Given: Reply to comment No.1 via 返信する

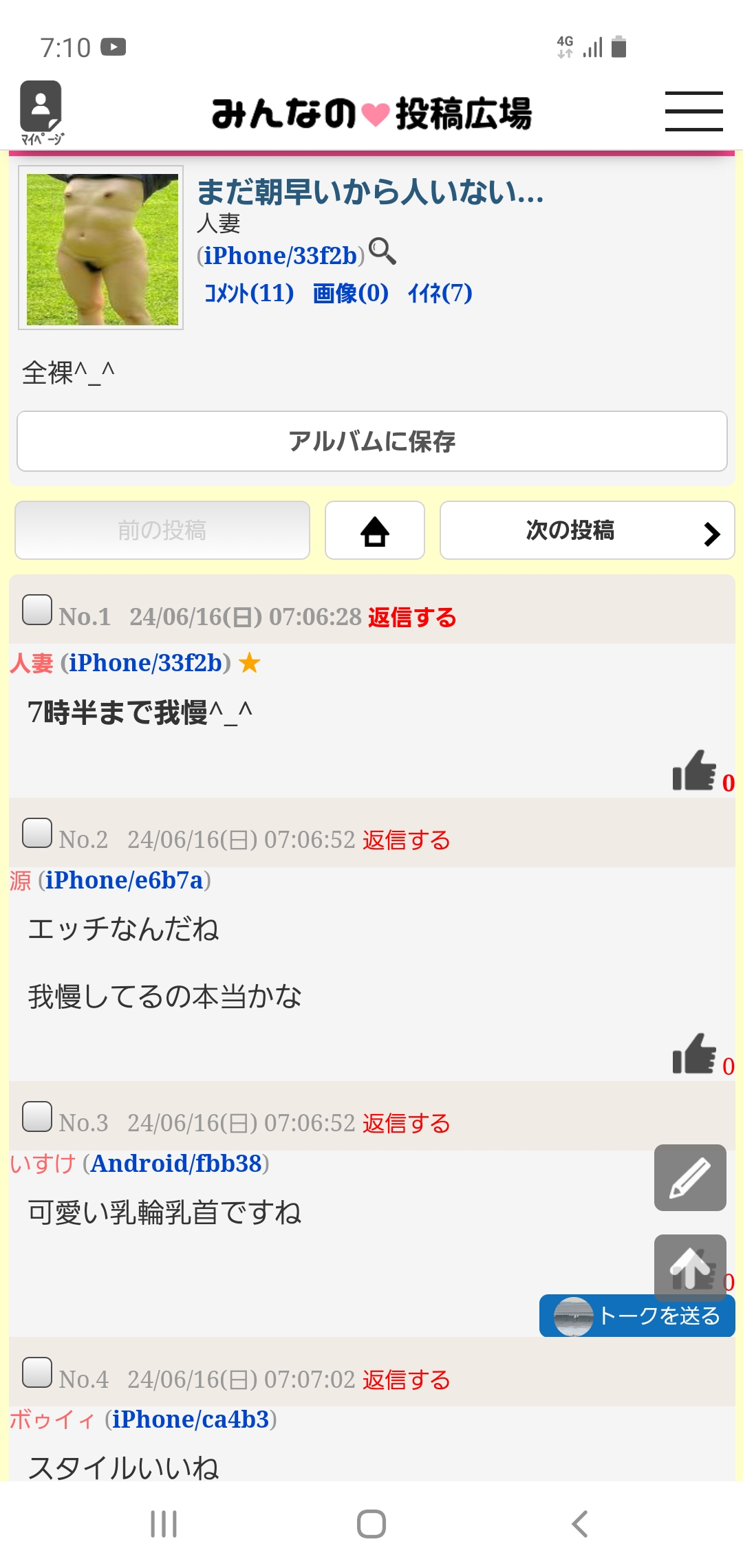Looking at the screenshot, I should click(411, 618).
